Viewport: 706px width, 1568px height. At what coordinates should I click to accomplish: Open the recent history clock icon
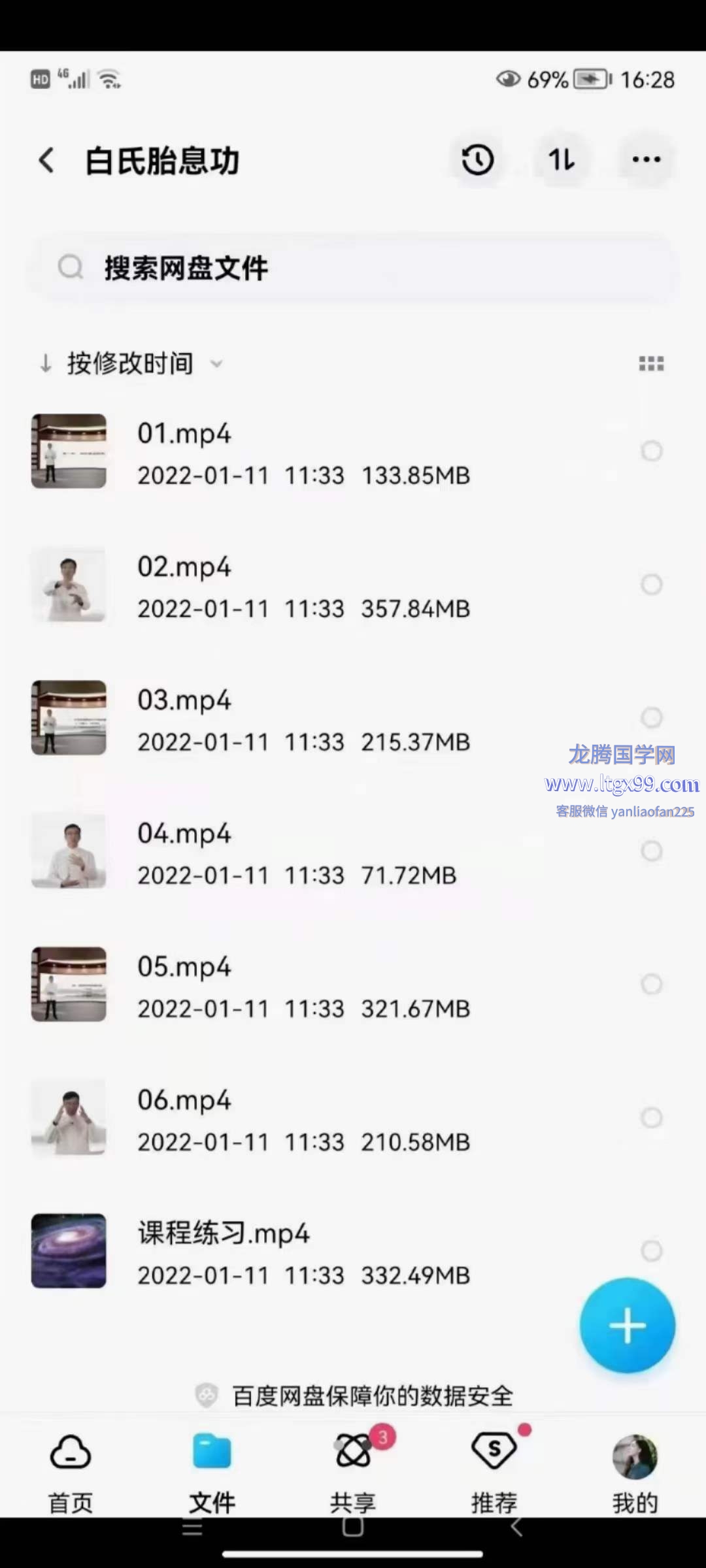tap(477, 160)
